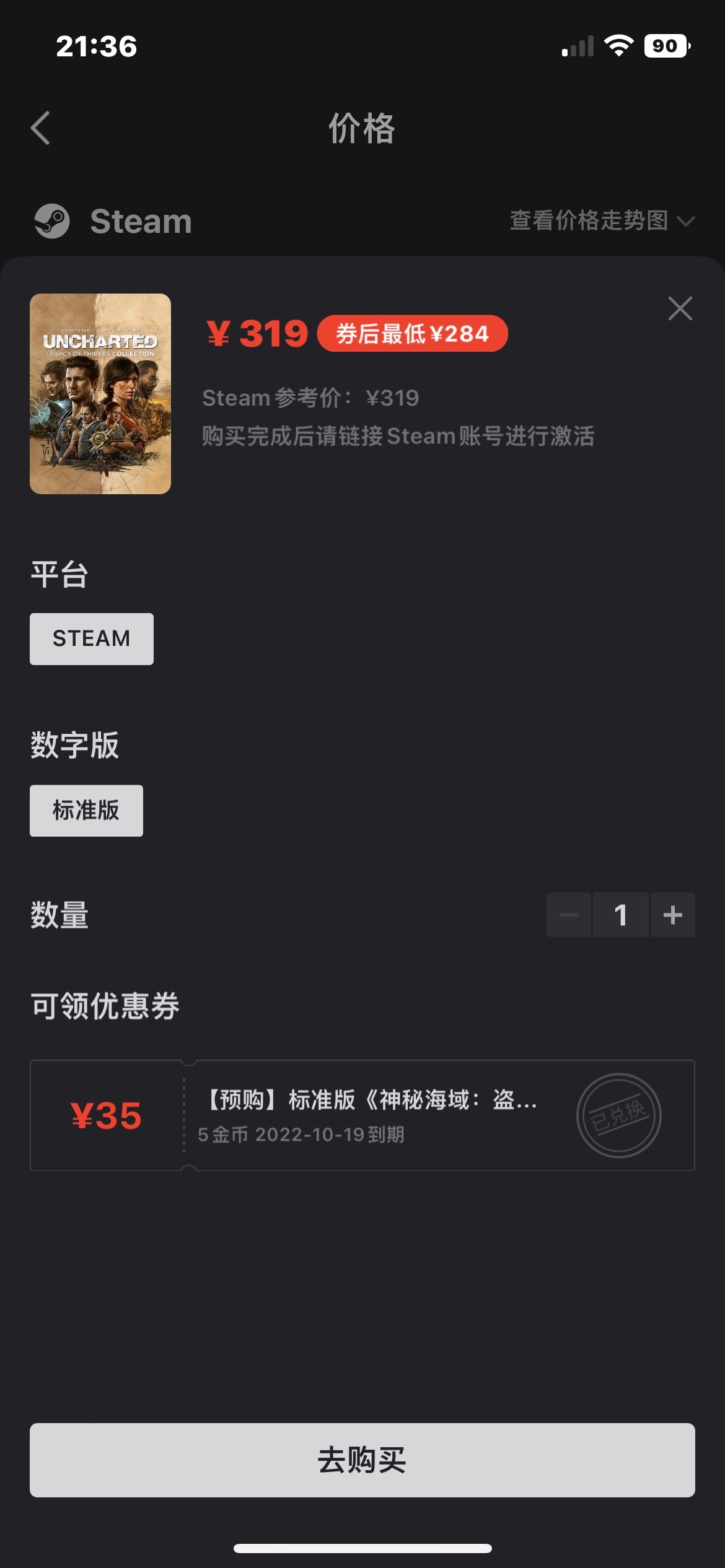The image size is (725, 1568).
Task: Tap the chevron next to price trend link
Action: click(x=685, y=223)
